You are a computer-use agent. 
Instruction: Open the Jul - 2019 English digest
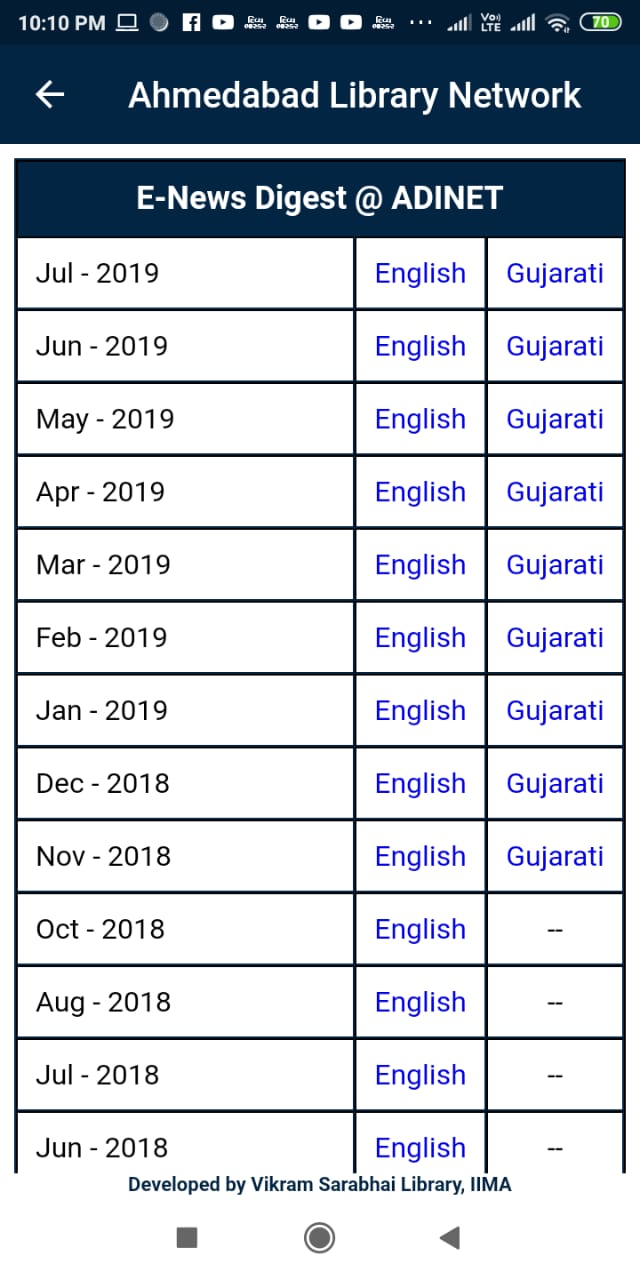[420, 273]
